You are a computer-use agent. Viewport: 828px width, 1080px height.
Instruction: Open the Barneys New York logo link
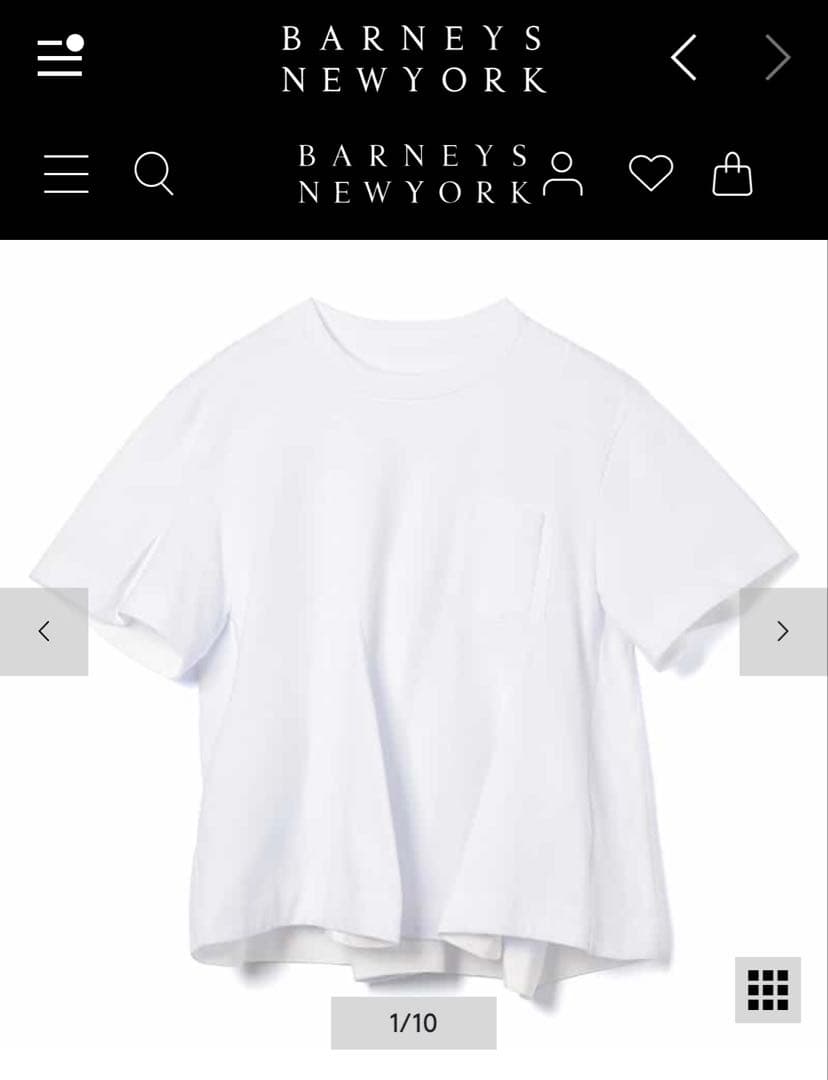click(x=414, y=58)
